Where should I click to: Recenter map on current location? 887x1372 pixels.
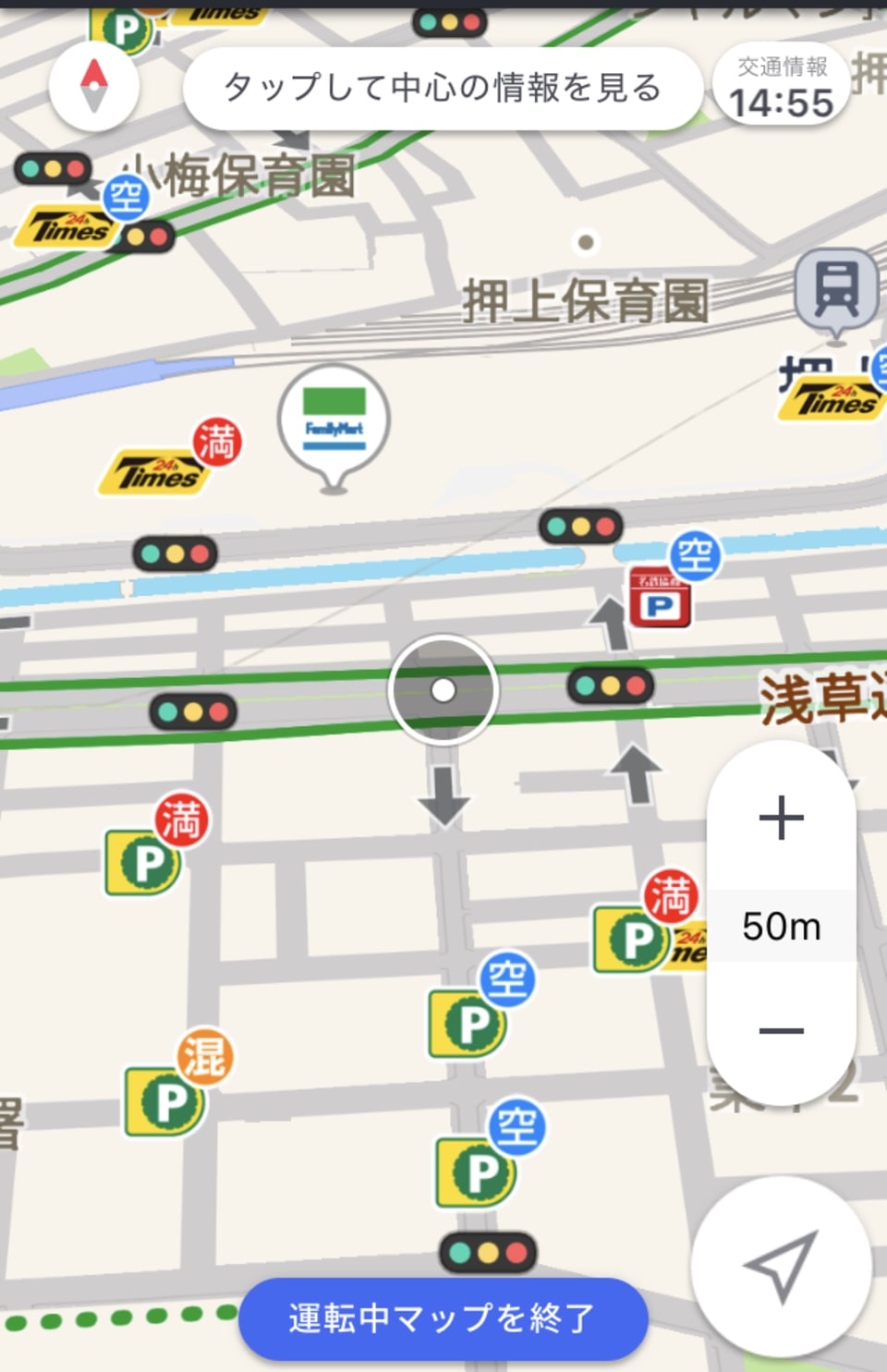[781, 1266]
